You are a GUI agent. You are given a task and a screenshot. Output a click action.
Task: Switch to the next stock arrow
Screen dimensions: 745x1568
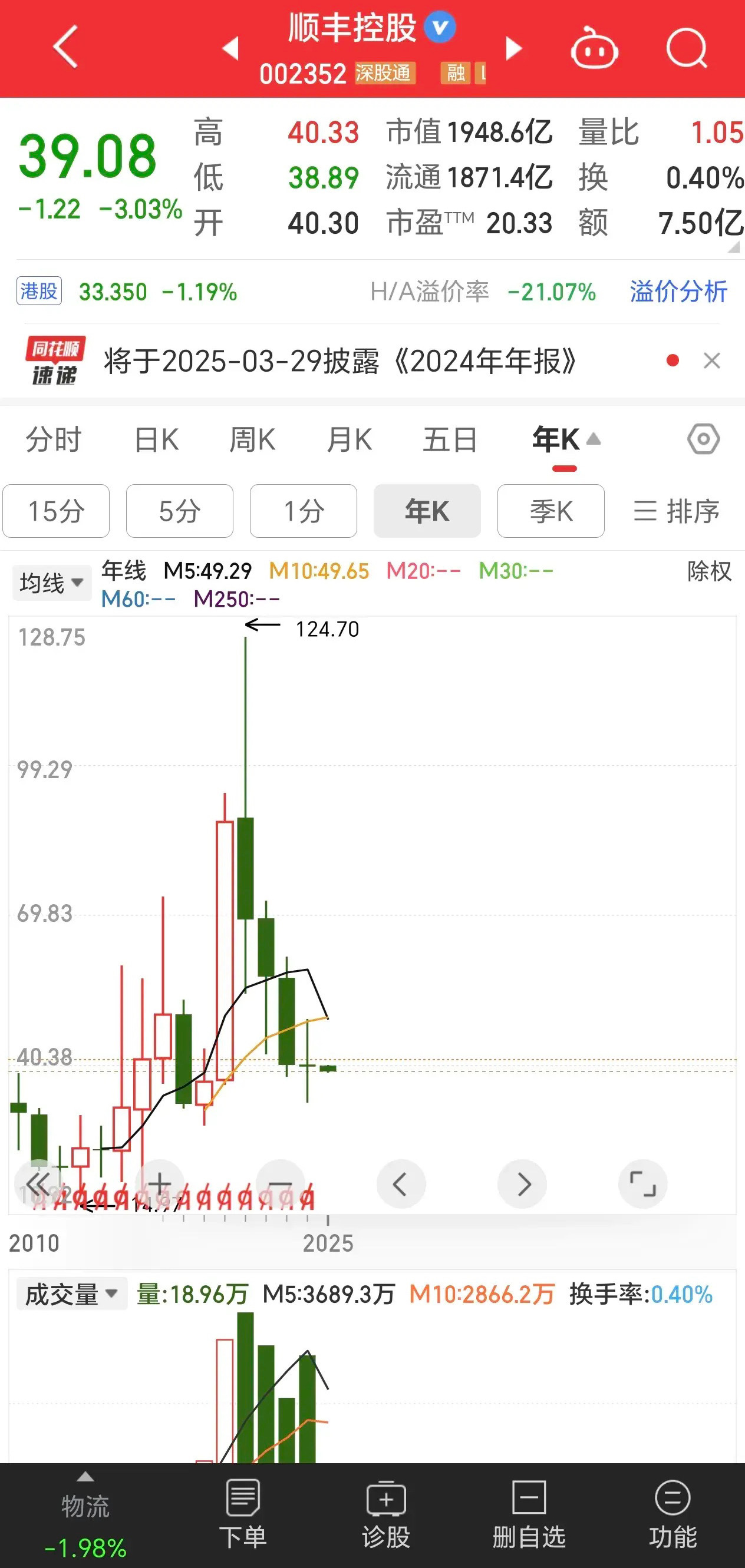[x=513, y=48]
